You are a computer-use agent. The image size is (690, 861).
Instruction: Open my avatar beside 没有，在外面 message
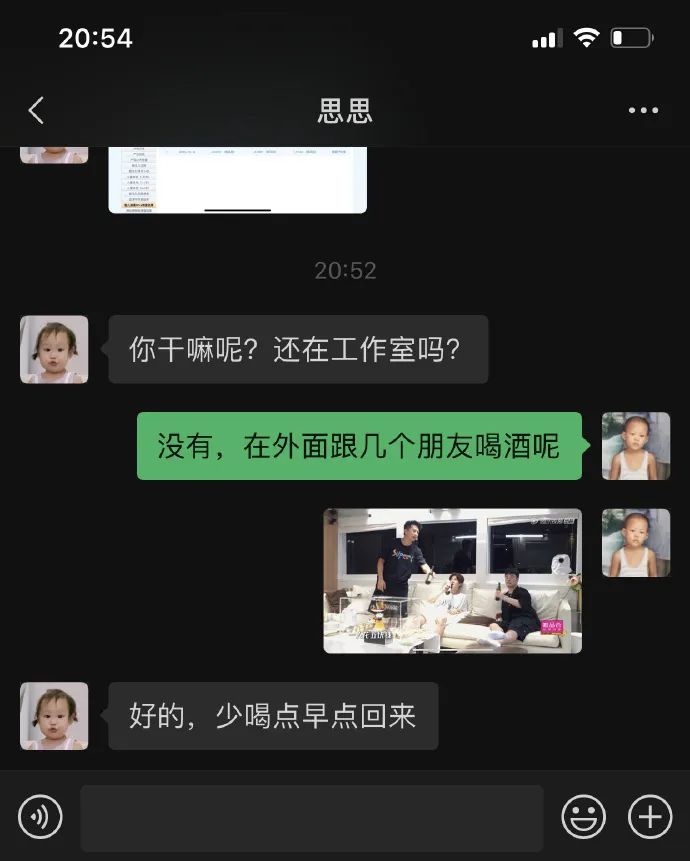click(x=635, y=445)
